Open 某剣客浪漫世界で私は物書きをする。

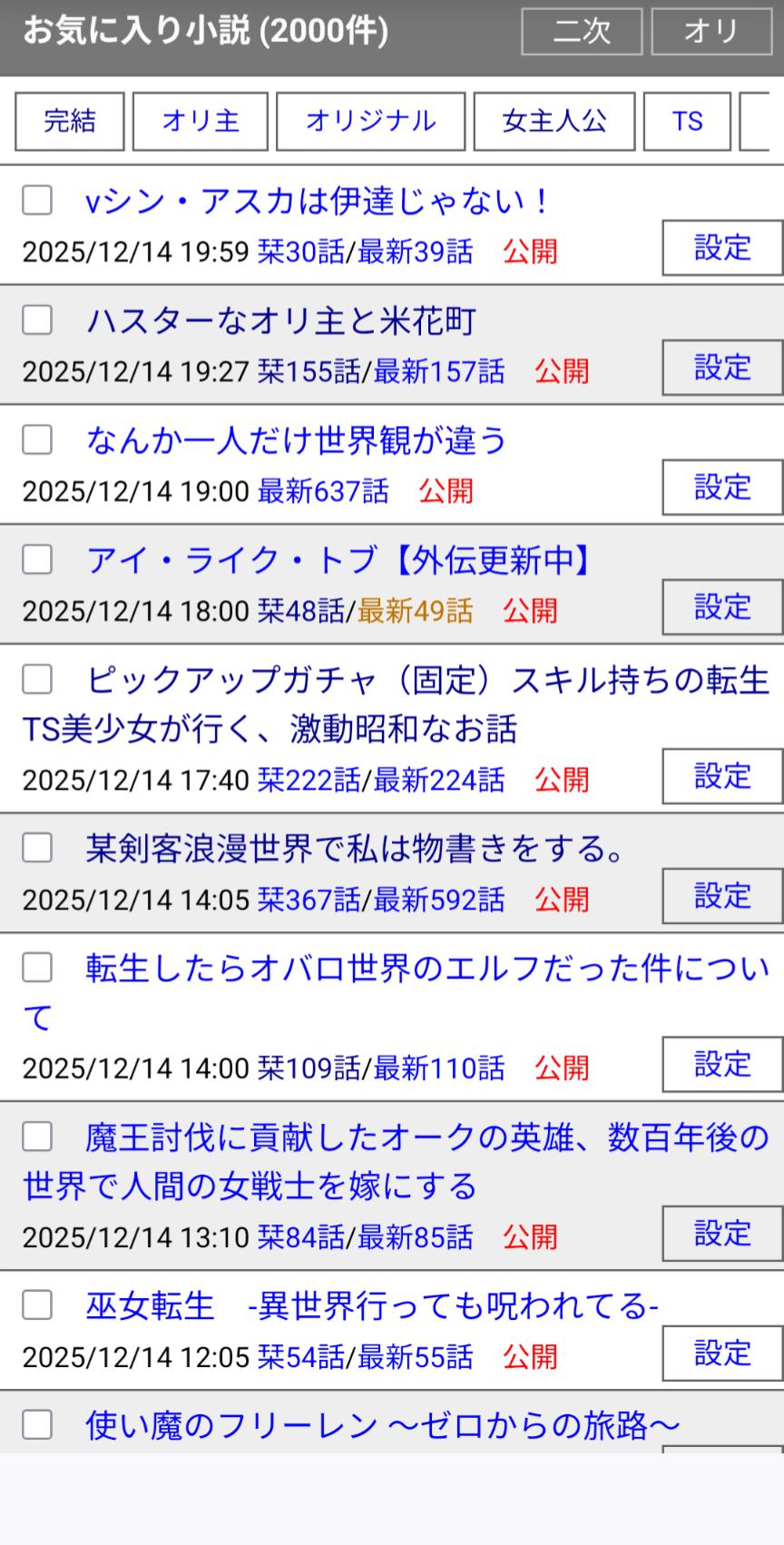coord(356,849)
